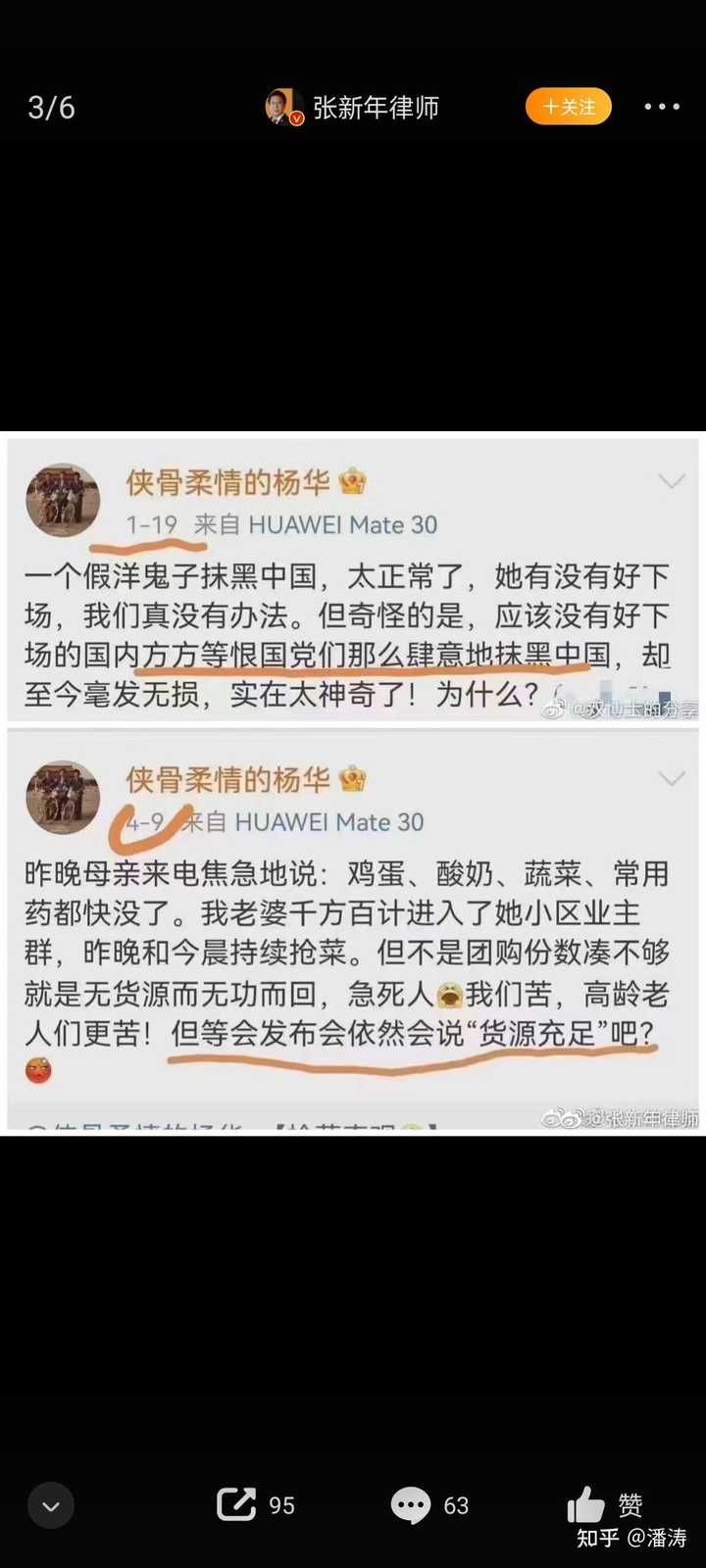Open the three-dot overflow menu
The width and height of the screenshot is (706, 1568).
coord(662,107)
